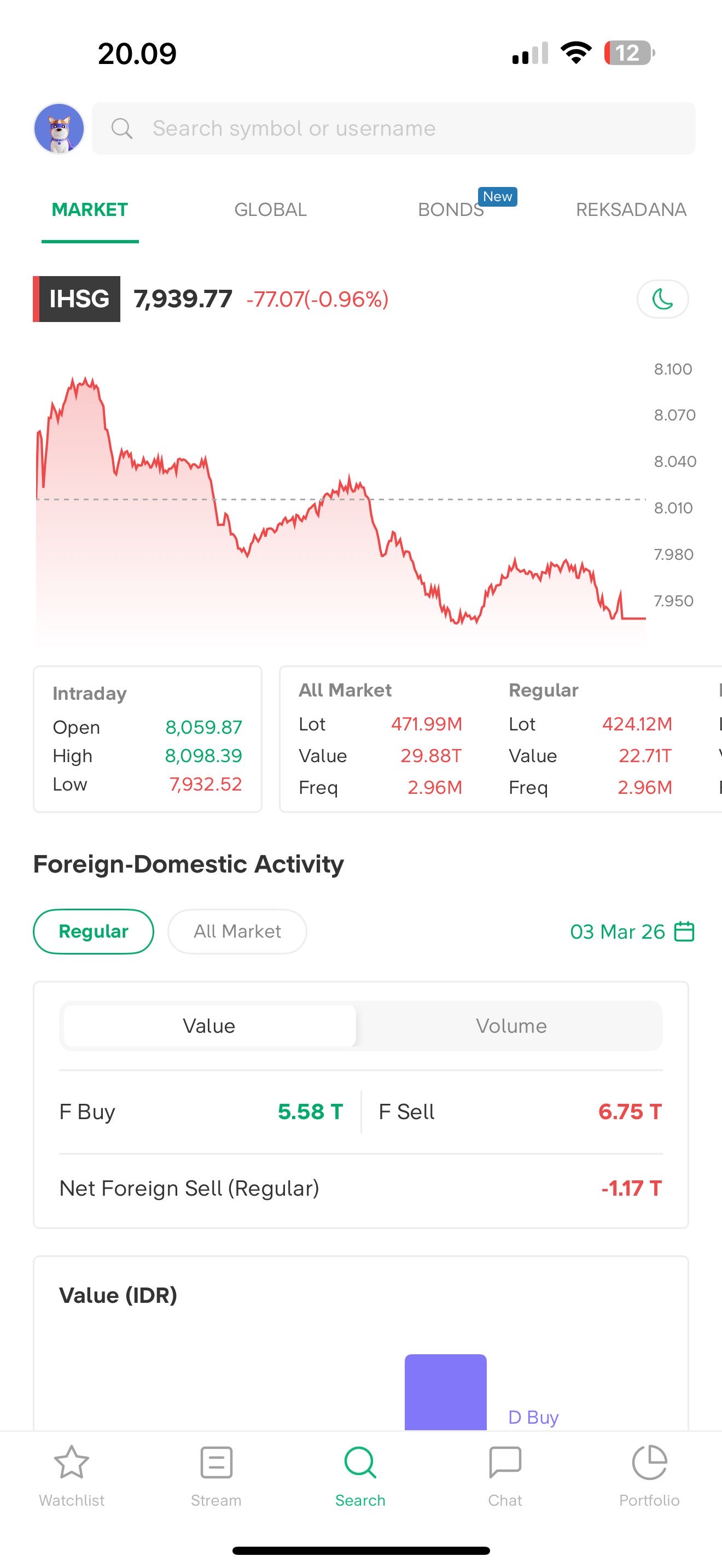The height and width of the screenshot is (1568, 722).
Task: Switch to the GLOBAL tab
Action: tap(270, 210)
